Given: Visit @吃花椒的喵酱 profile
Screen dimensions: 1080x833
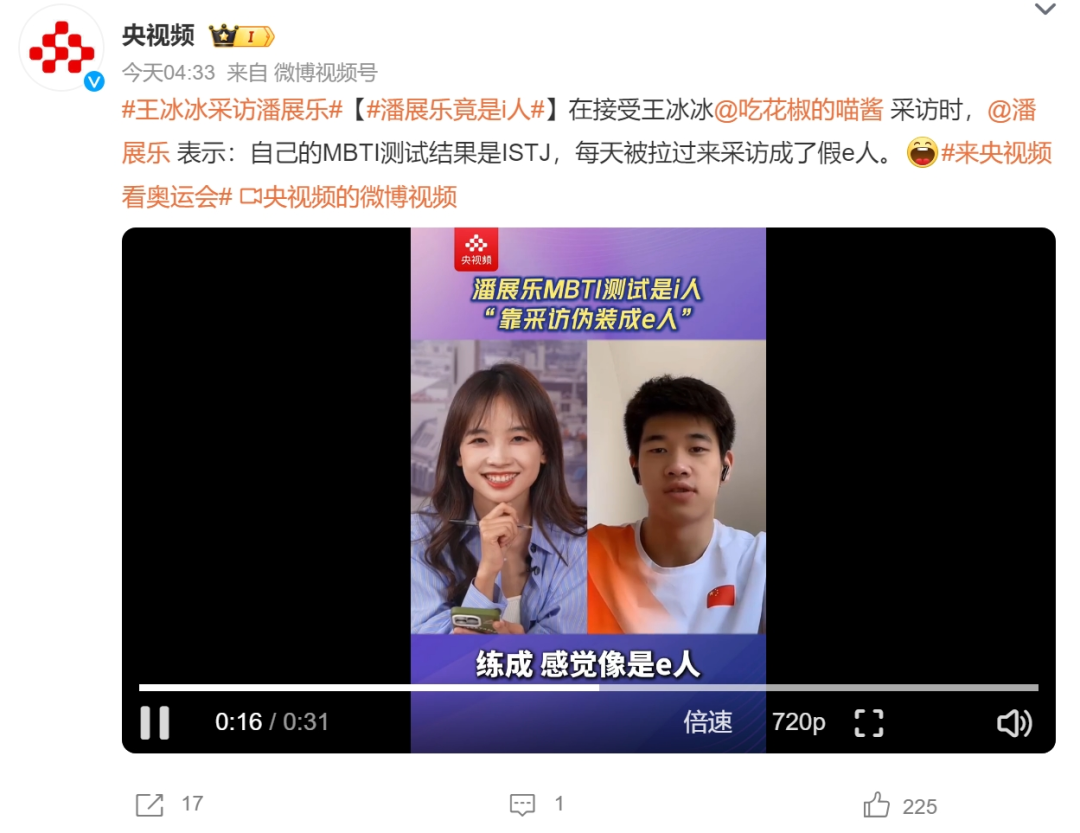Looking at the screenshot, I should (x=797, y=110).
